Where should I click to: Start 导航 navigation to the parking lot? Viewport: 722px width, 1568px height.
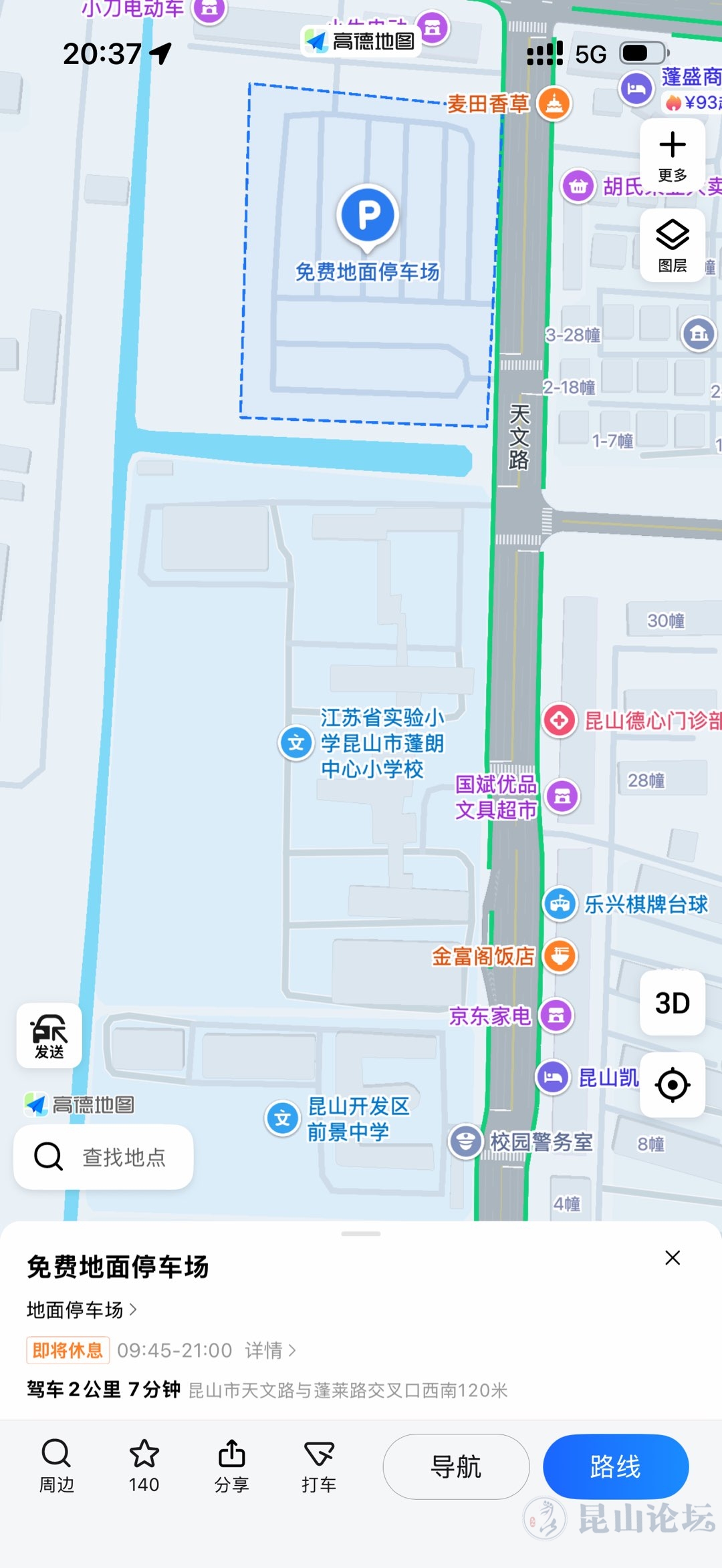tap(456, 1466)
